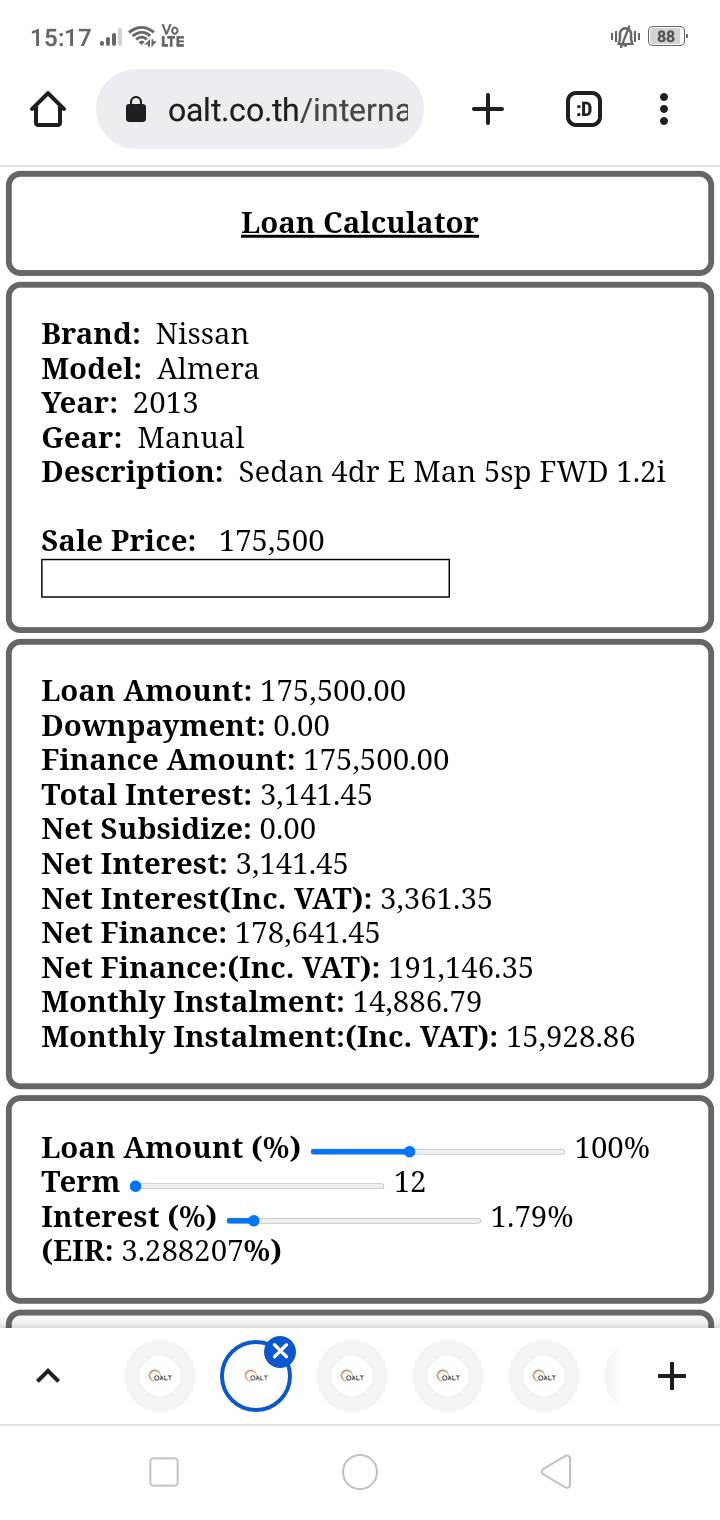Open the browser overflow menu
This screenshot has width=720, height=1520.
click(x=664, y=110)
